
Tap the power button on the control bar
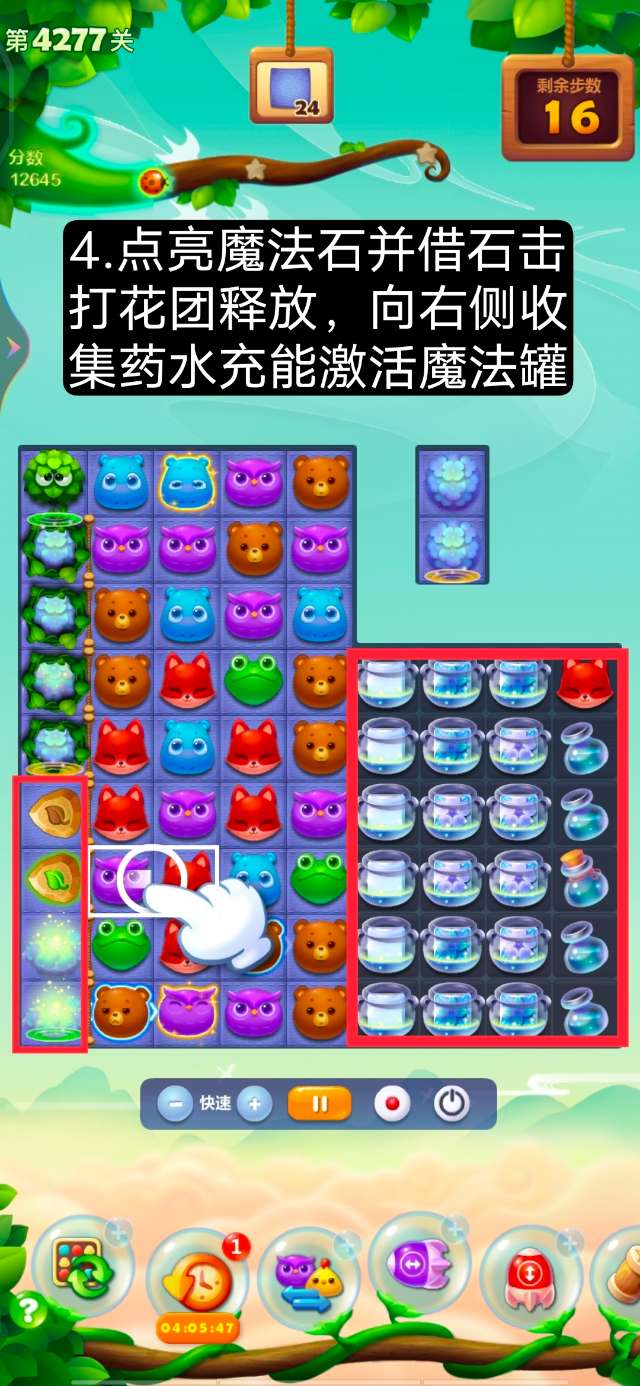pyautogui.click(x=452, y=1104)
